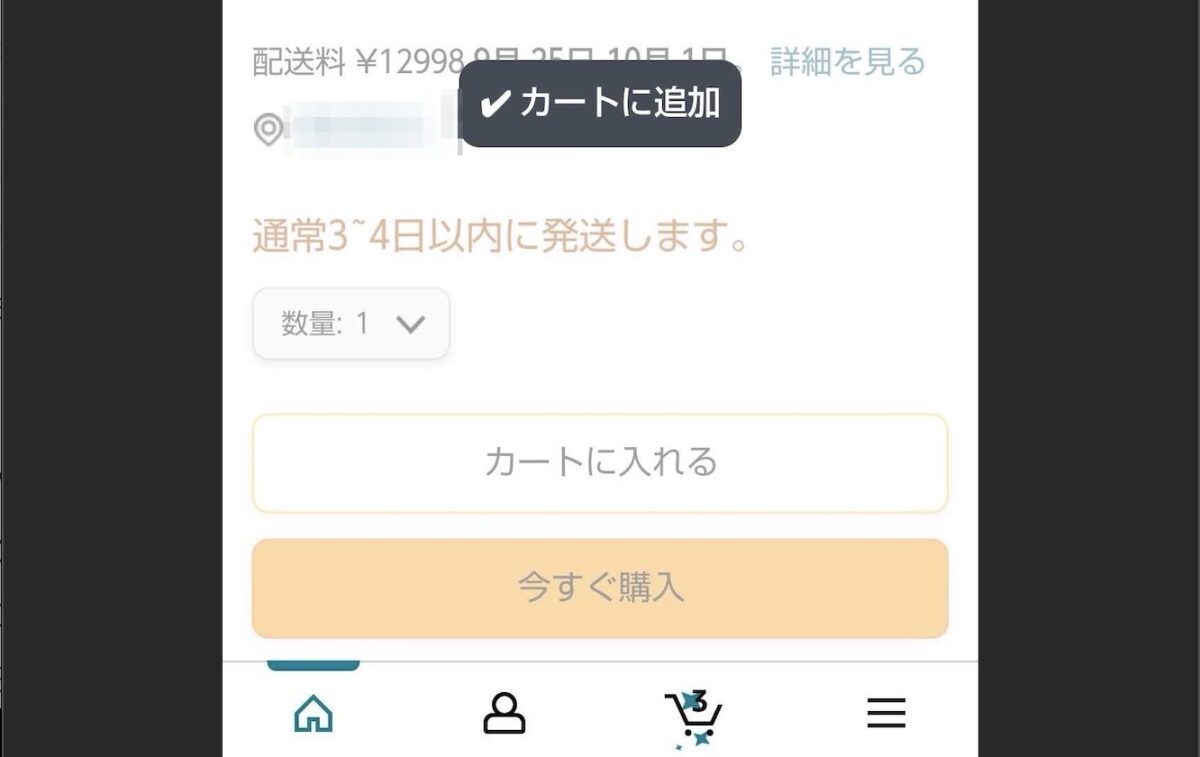Expand the 数量 quantity dropdown
1200x757 pixels.
351,323
